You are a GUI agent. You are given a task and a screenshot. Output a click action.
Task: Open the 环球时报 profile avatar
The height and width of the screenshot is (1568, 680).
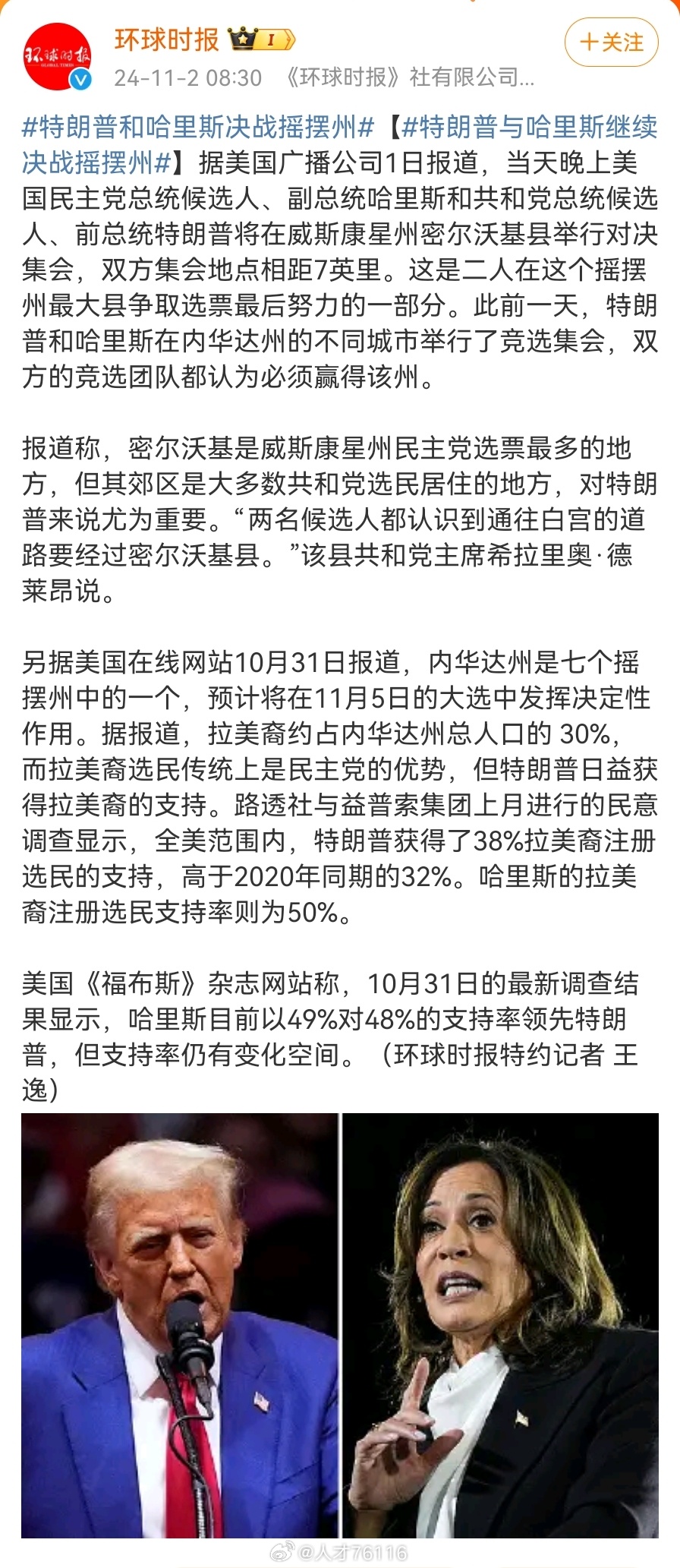[58, 56]
